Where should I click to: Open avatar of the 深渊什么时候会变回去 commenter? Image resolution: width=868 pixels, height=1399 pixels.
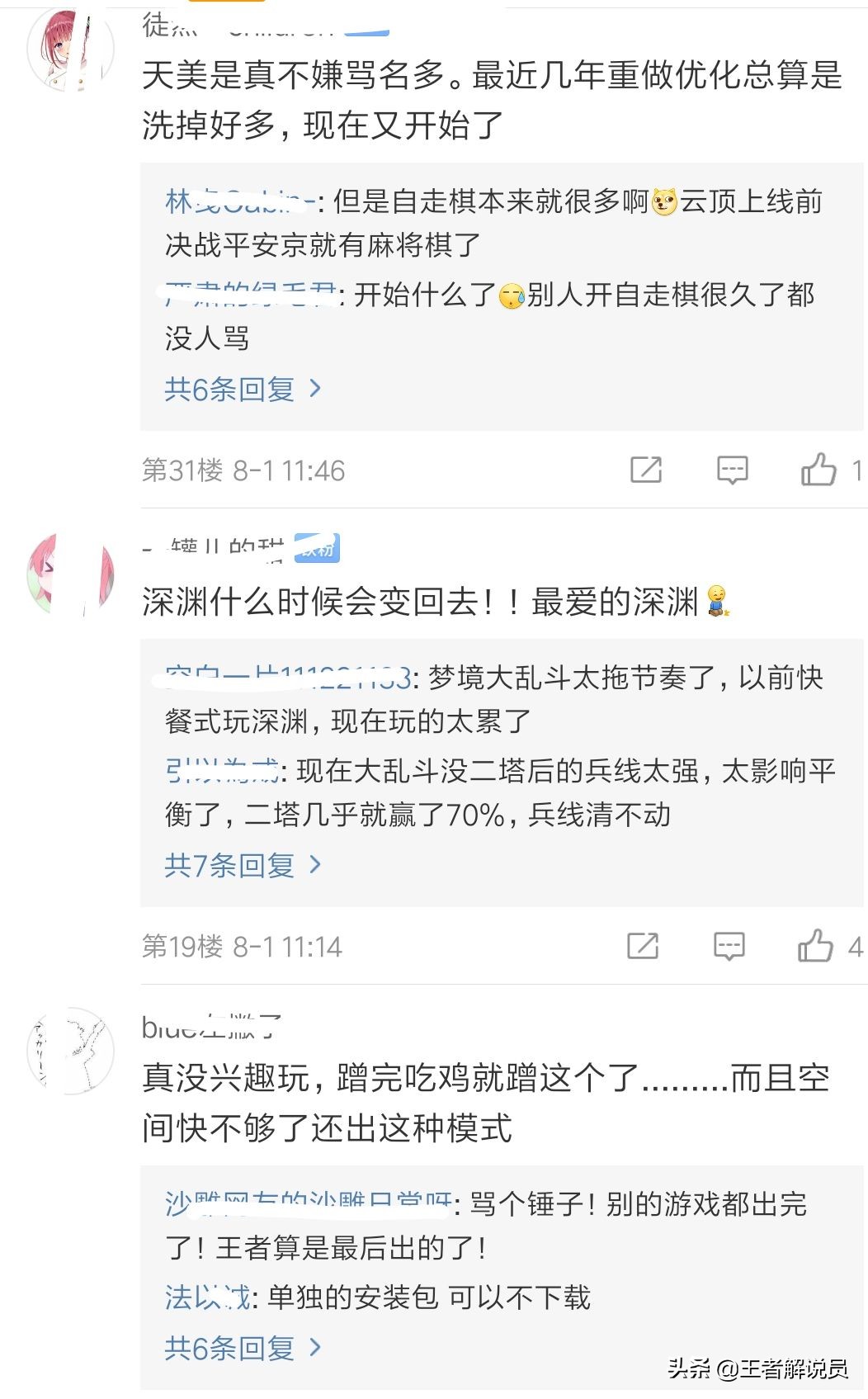click(x=70, y=574)
